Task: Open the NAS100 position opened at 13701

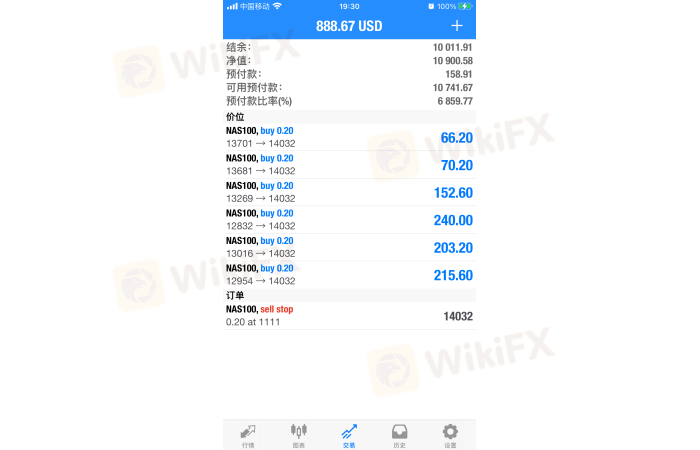Action: coord(349,137)
